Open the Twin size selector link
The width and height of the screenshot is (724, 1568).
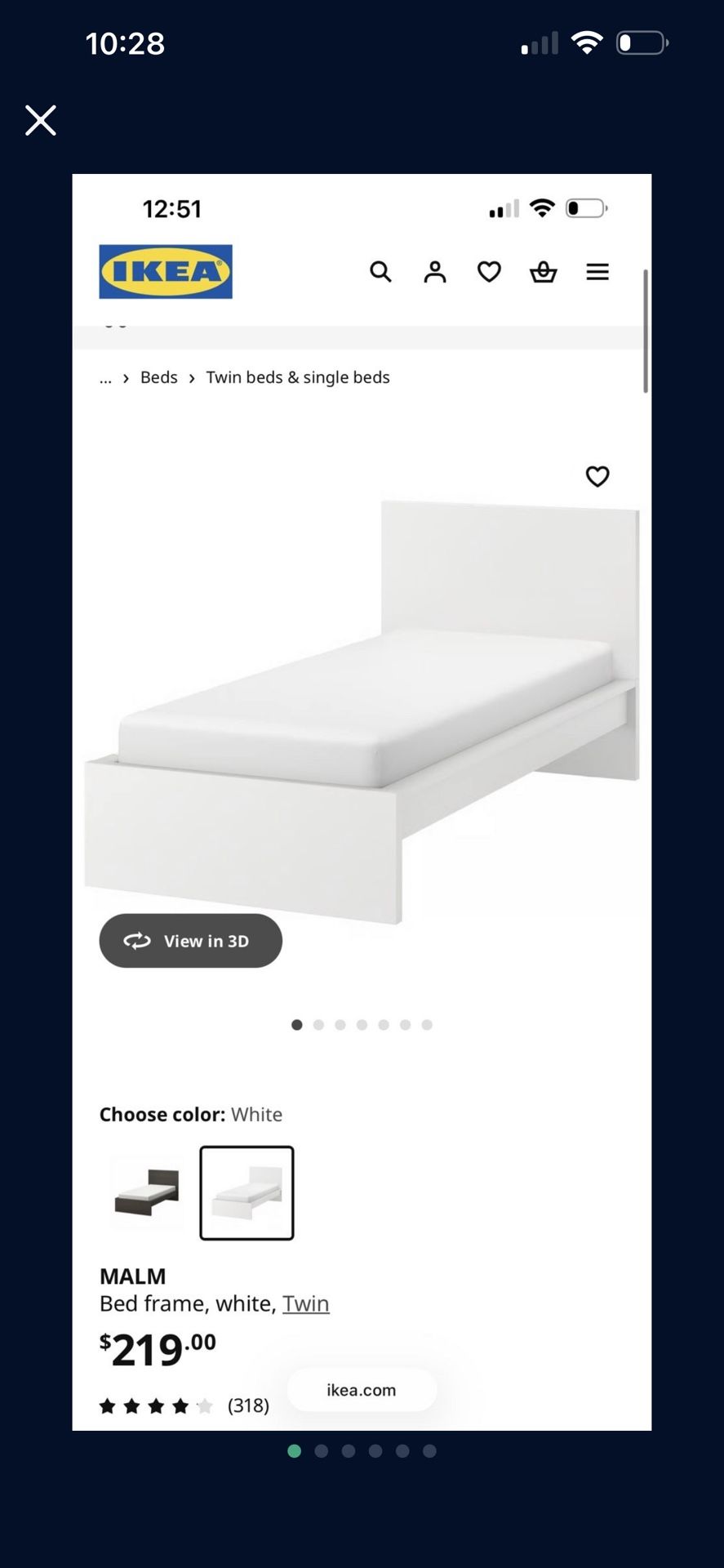[x=306, y=1303]
